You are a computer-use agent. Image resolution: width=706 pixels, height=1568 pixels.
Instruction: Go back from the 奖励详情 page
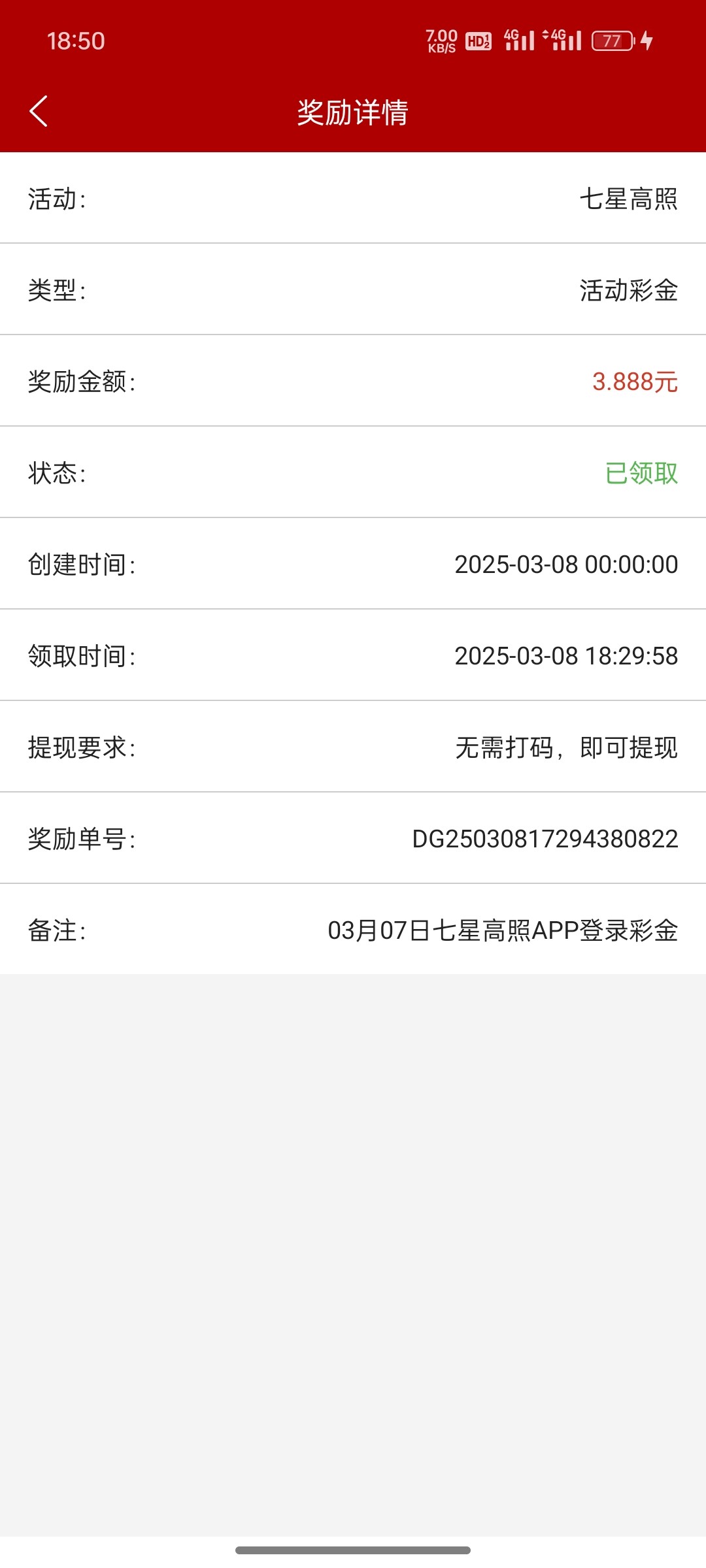[x=39, y=111]
